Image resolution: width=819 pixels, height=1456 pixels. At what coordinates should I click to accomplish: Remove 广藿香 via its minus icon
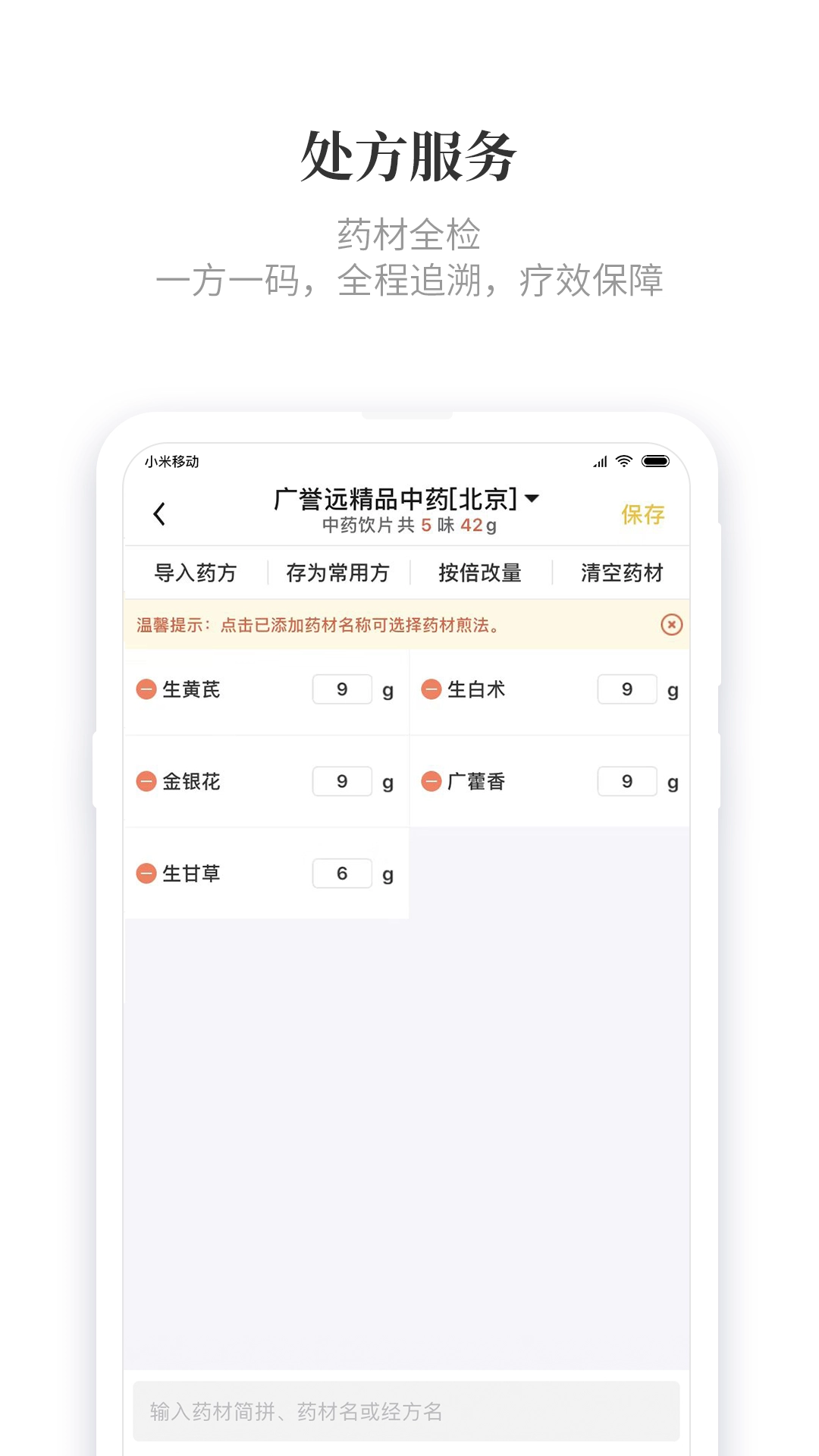click(431, 781)
